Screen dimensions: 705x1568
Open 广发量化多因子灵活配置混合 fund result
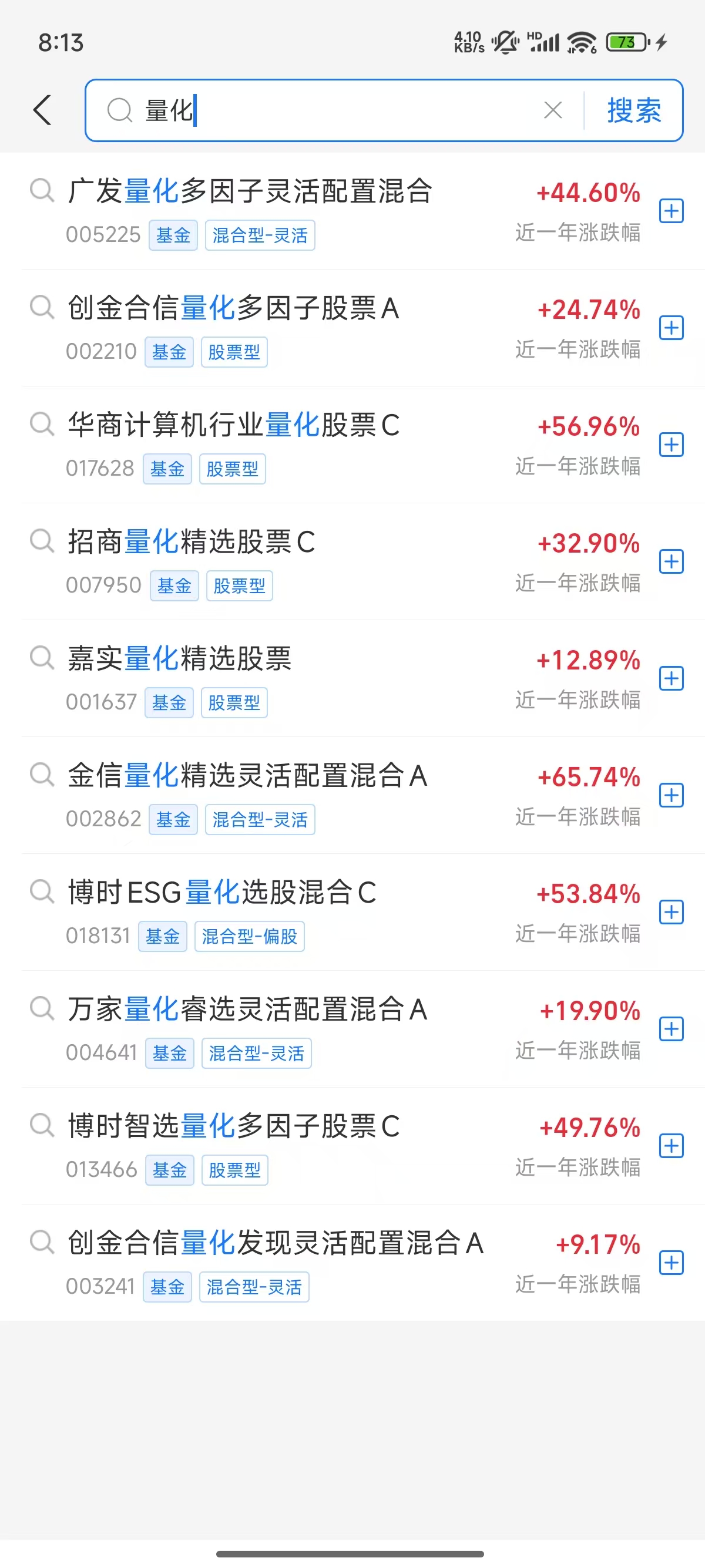click(x=250, y=191)
